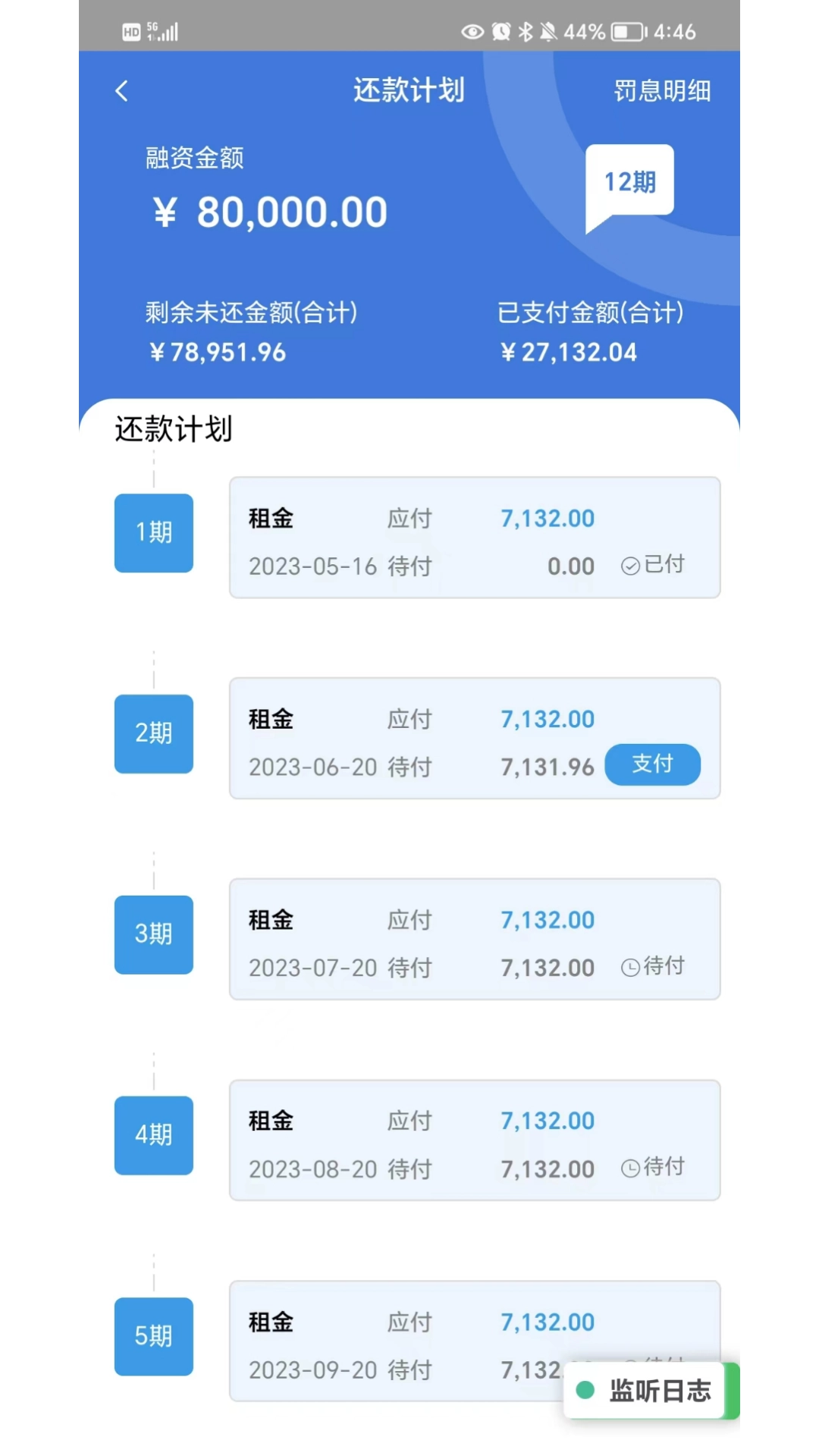Toggle the 待付 pending status for 2023-07-20
819x1456 pixels.
[655, 965]
